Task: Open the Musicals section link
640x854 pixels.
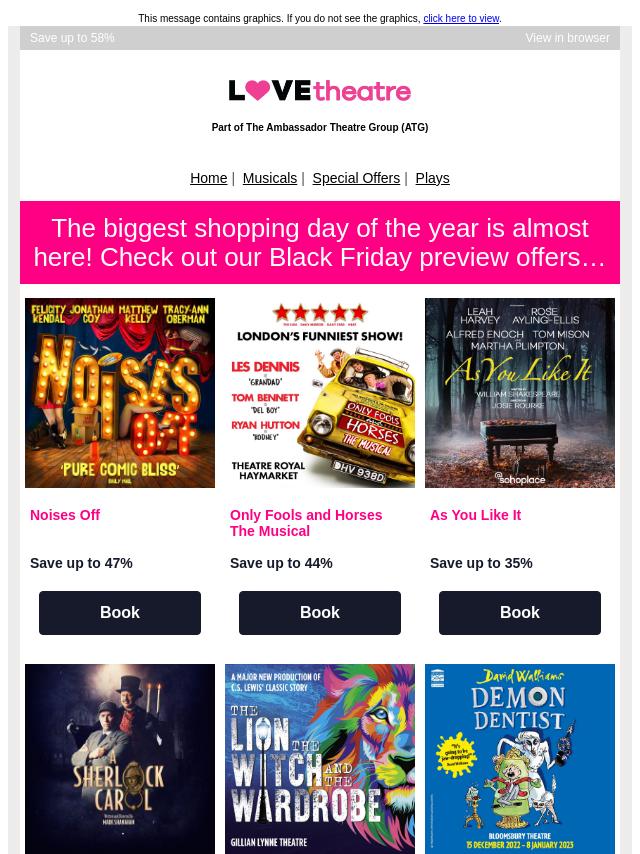Action: coord(269,178)
